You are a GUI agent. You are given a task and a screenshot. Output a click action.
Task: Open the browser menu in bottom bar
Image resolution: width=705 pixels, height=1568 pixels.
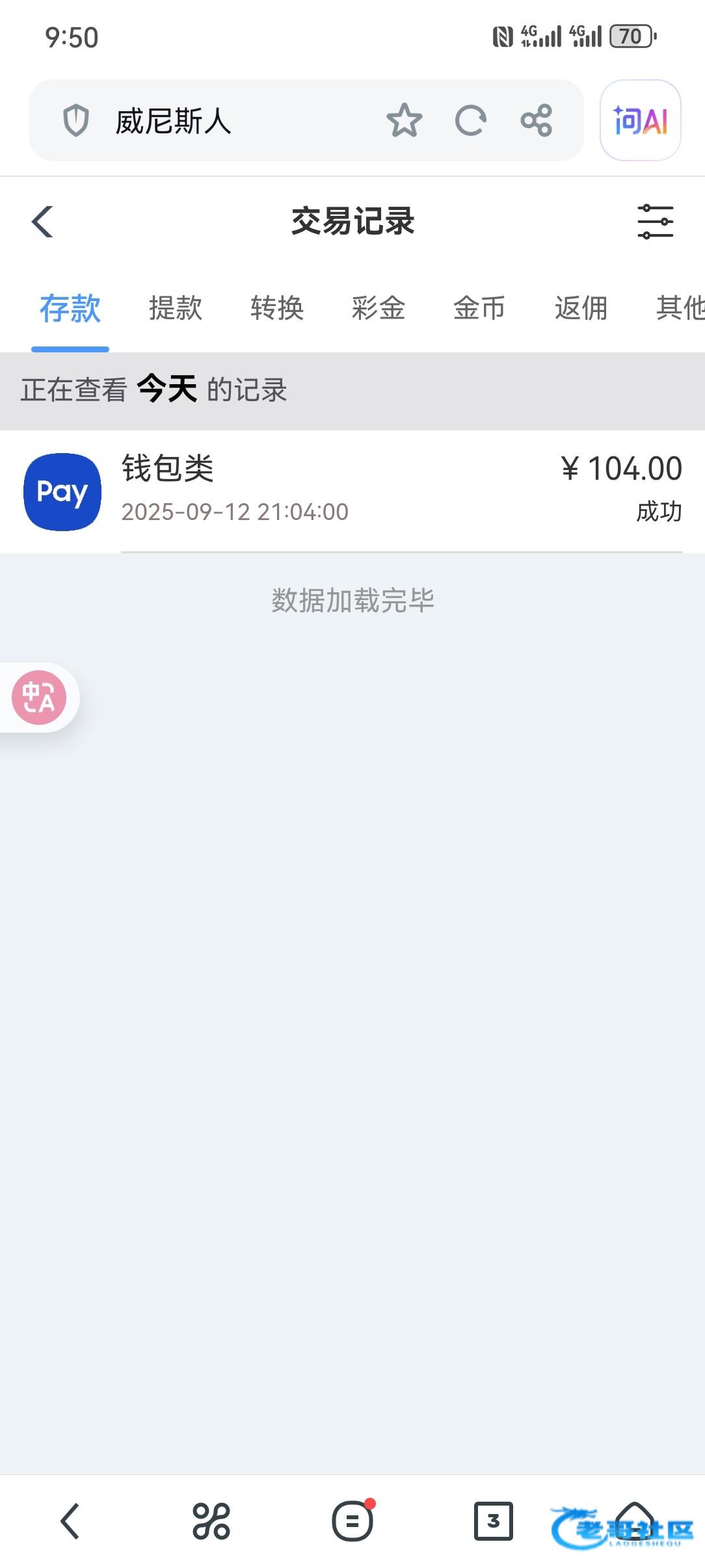[353, 1521]
